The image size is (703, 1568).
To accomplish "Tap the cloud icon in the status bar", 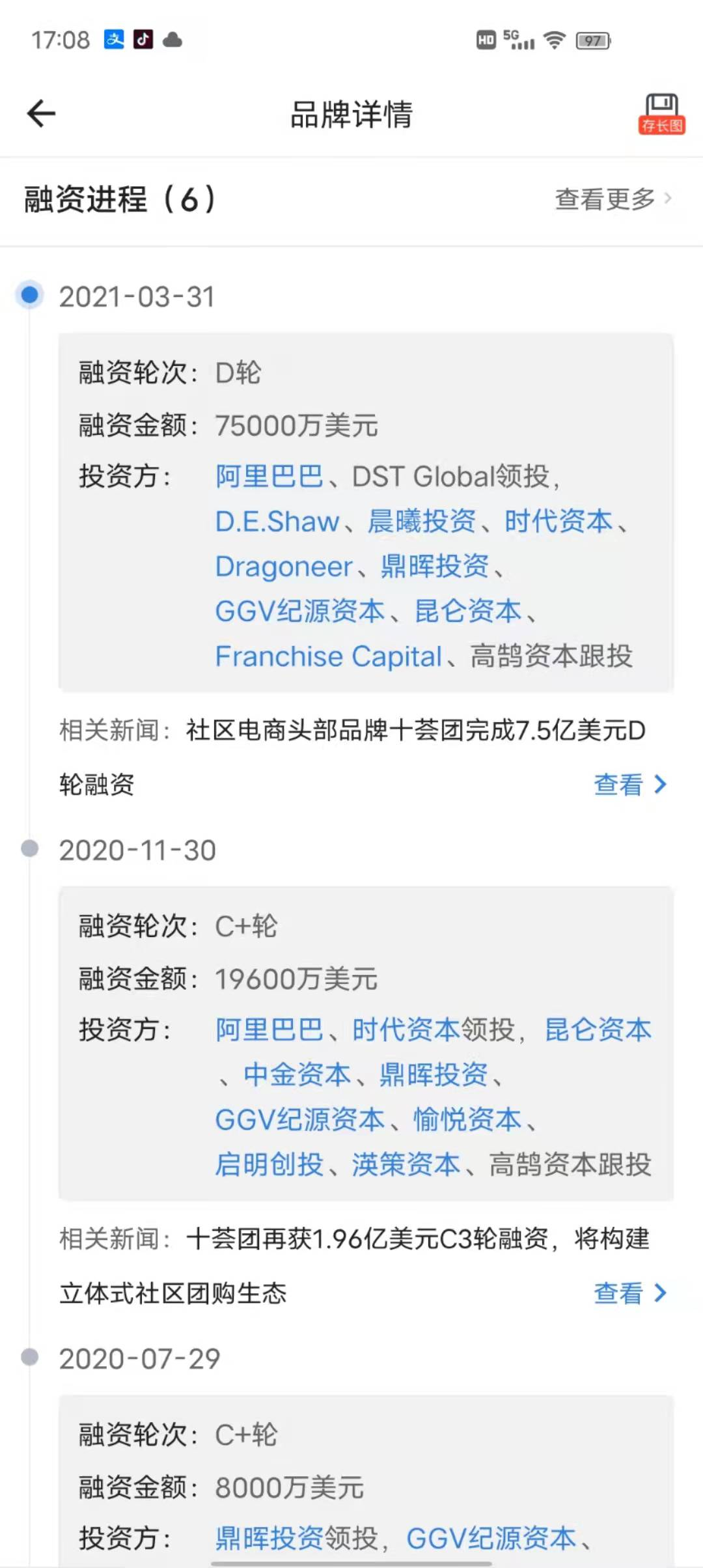I will 172,39.
